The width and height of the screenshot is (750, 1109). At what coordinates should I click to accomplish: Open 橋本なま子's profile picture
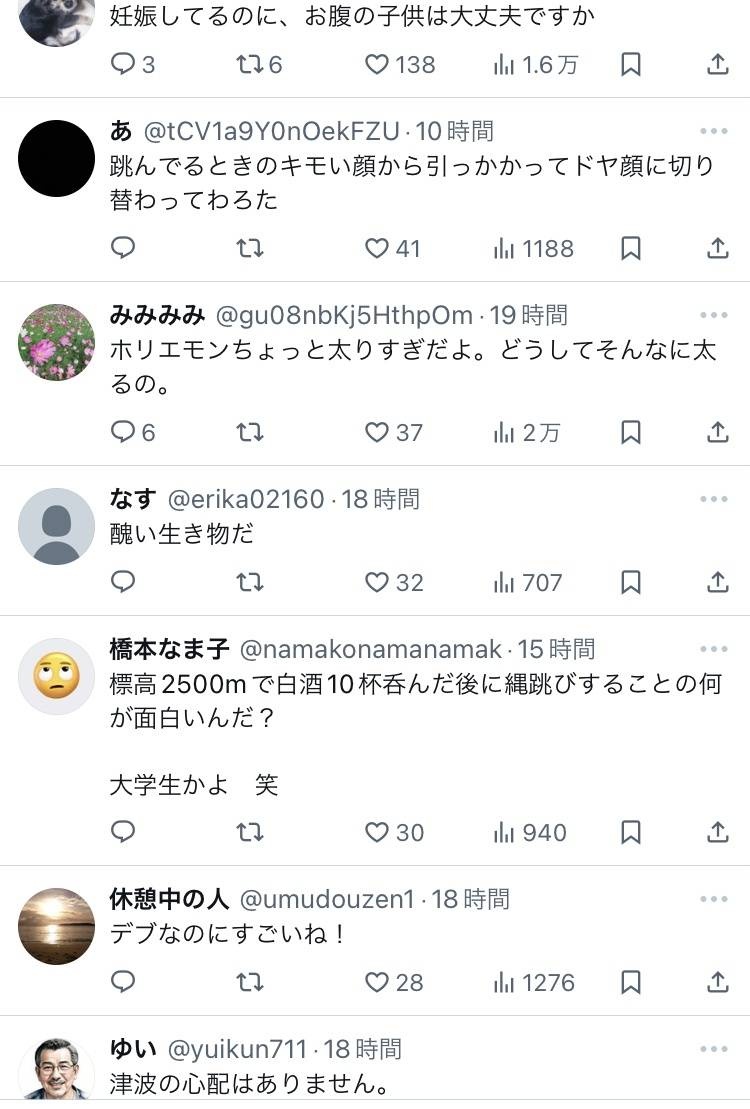(56, 676)
